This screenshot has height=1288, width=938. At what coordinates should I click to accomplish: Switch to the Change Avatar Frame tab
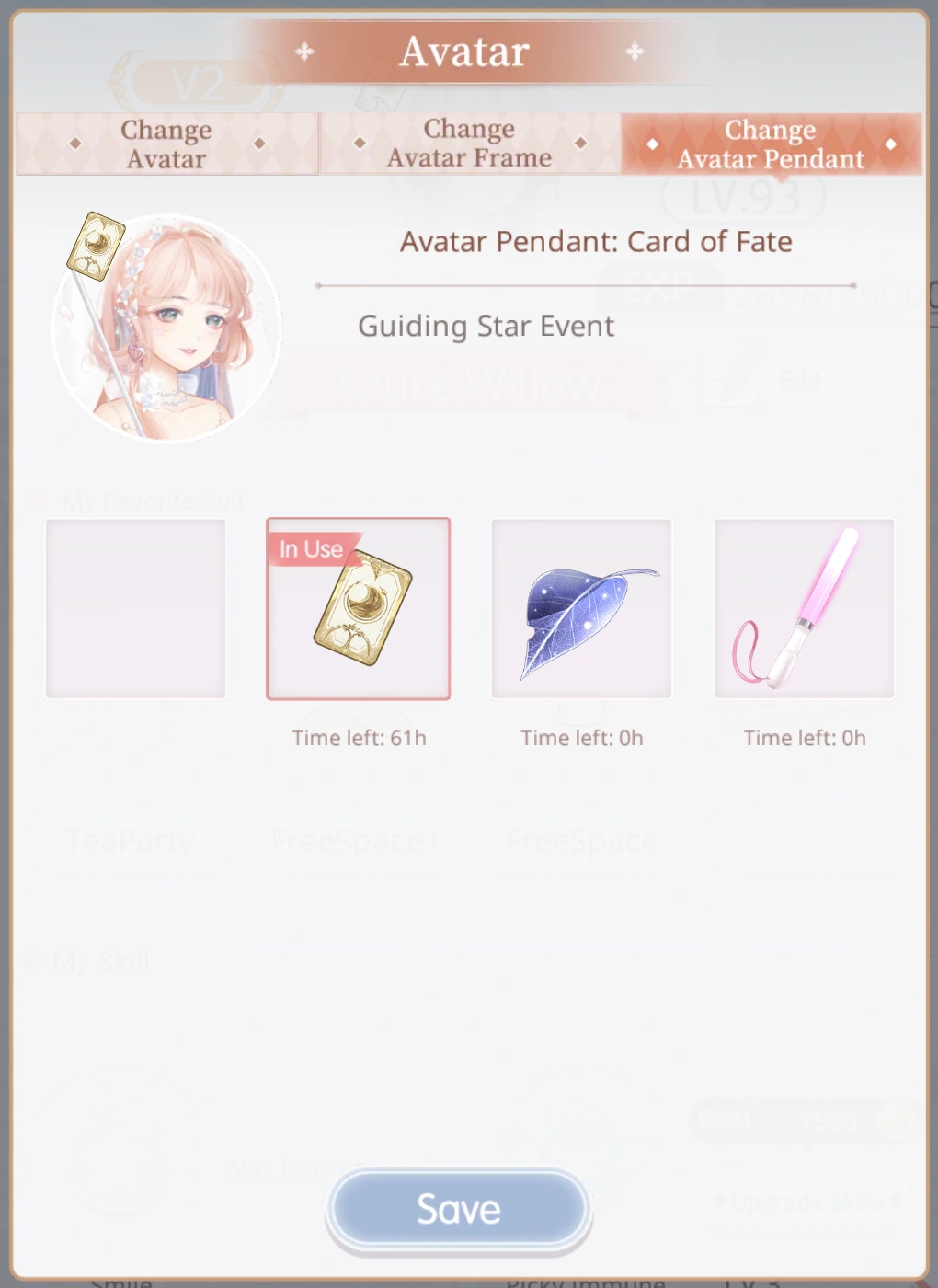tap(469, 144)
